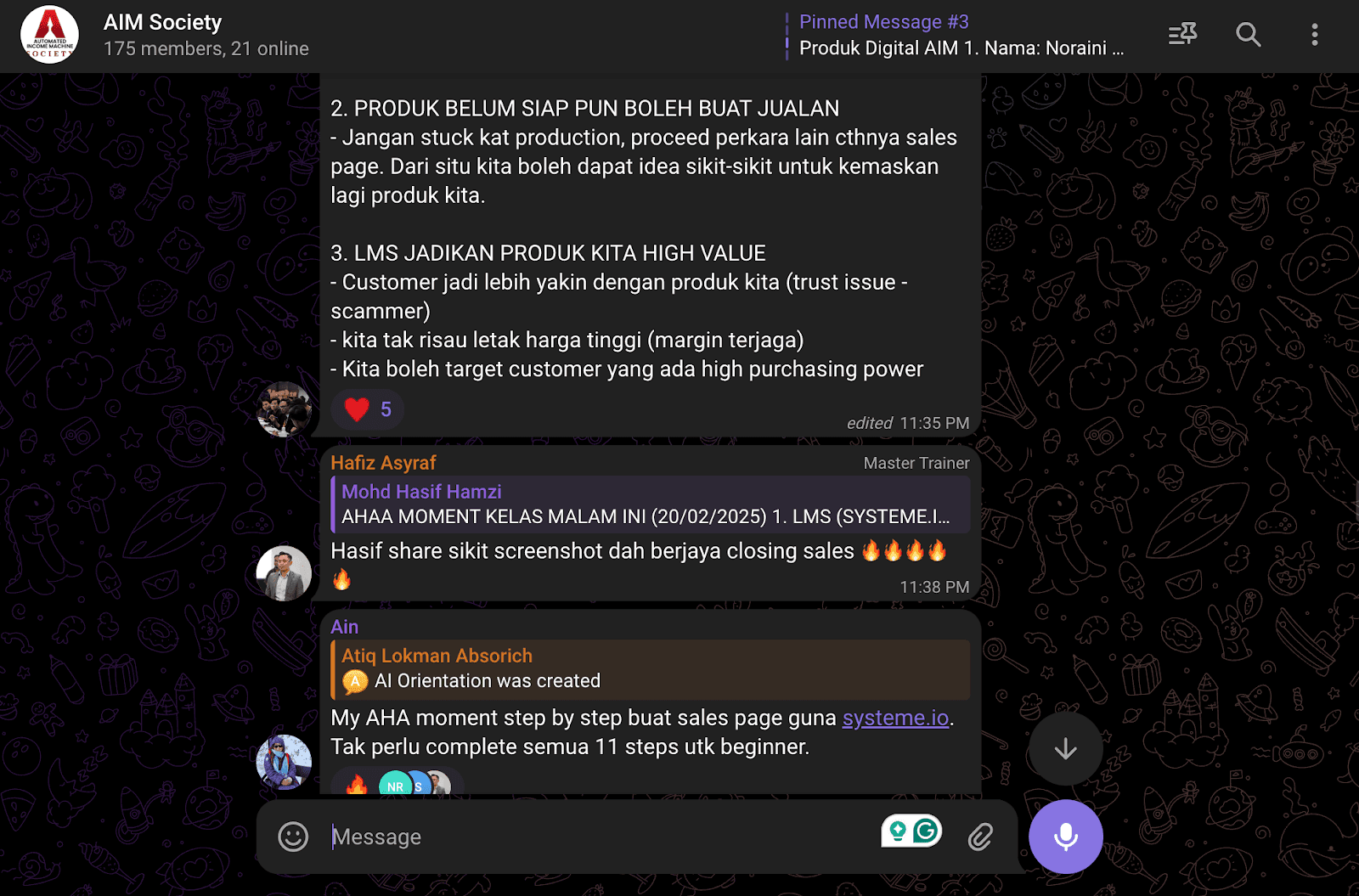Attach a file with paperclip
Viewport: 1359px width, 896px height.
pos(980,837)
